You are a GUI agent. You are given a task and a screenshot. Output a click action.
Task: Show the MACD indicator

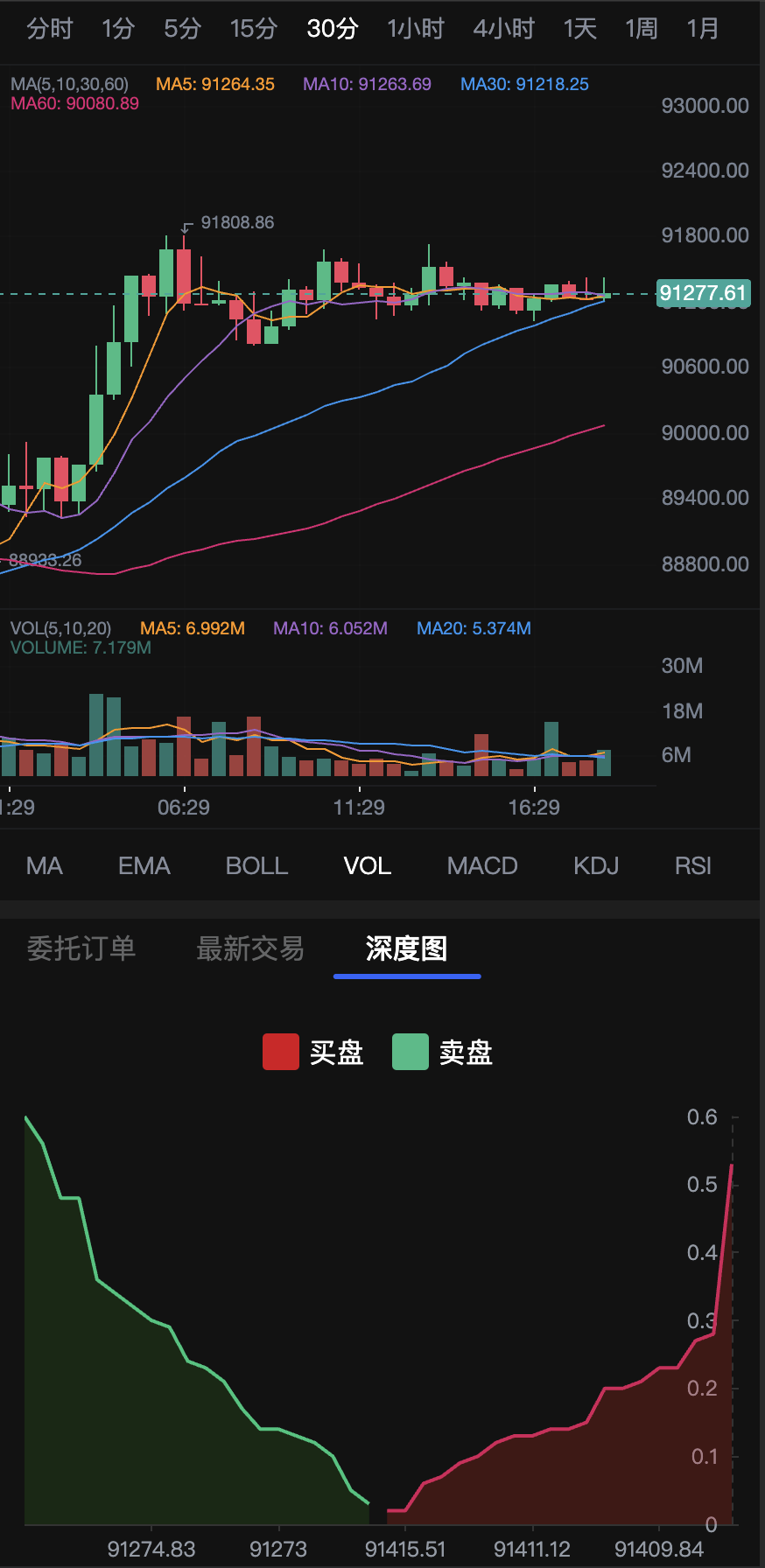(482, 866)
